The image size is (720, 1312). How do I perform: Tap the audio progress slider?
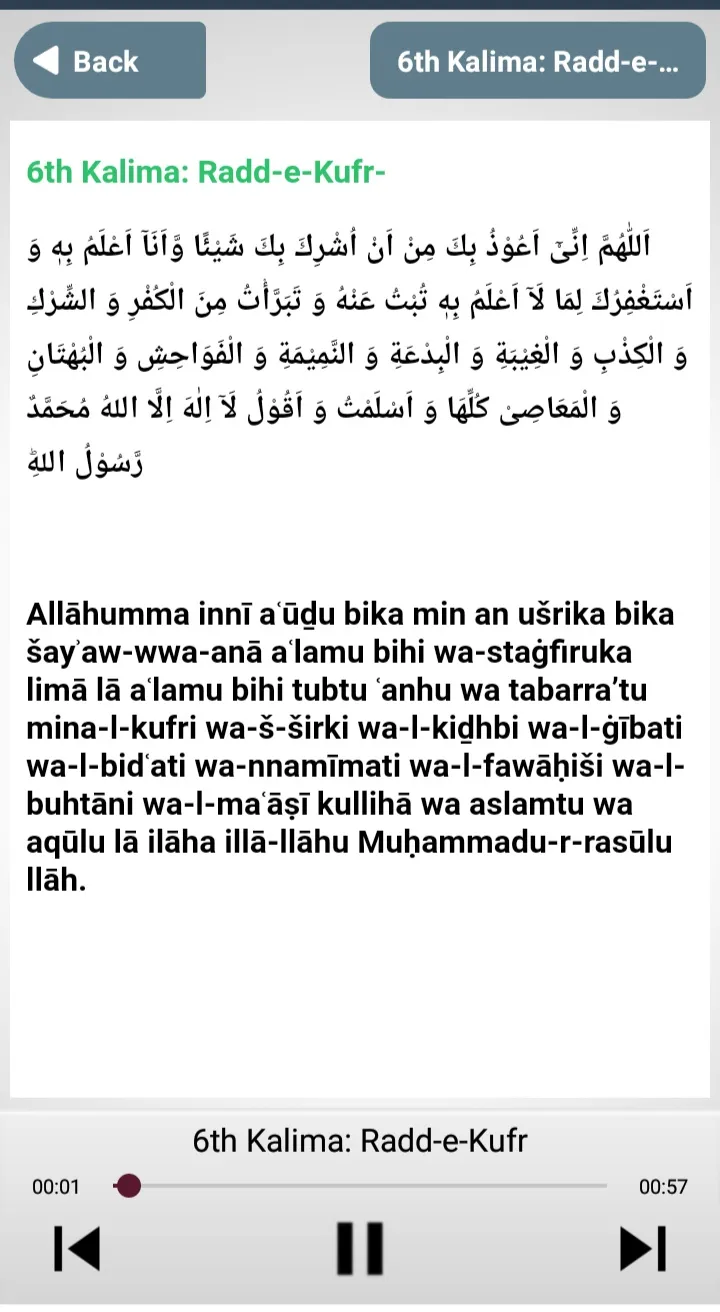(x=360, y=1187)
